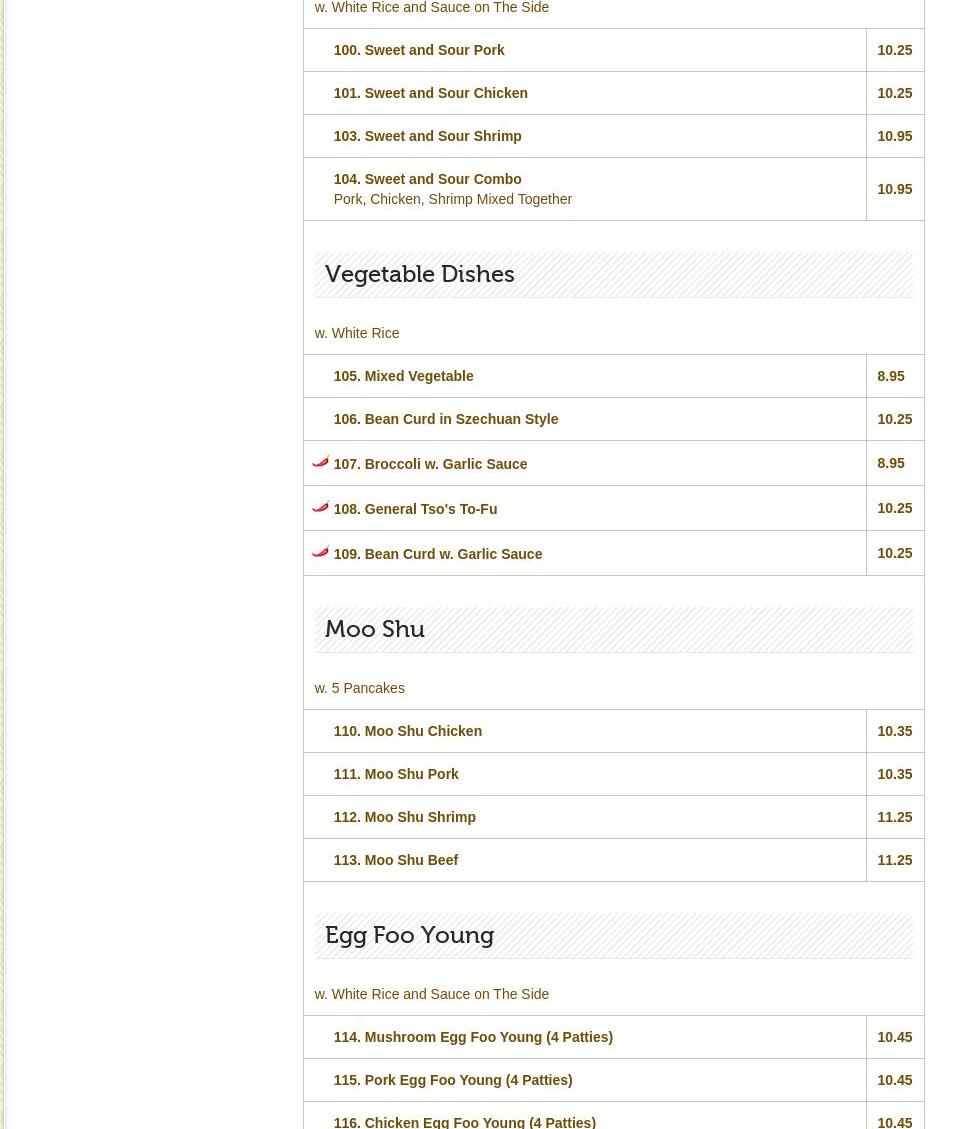Image resolution: width=953 pixels, height=1129 pixels.
Task: Choose 115. Pork Egg Foo Young
Action: pos(452,1080)
